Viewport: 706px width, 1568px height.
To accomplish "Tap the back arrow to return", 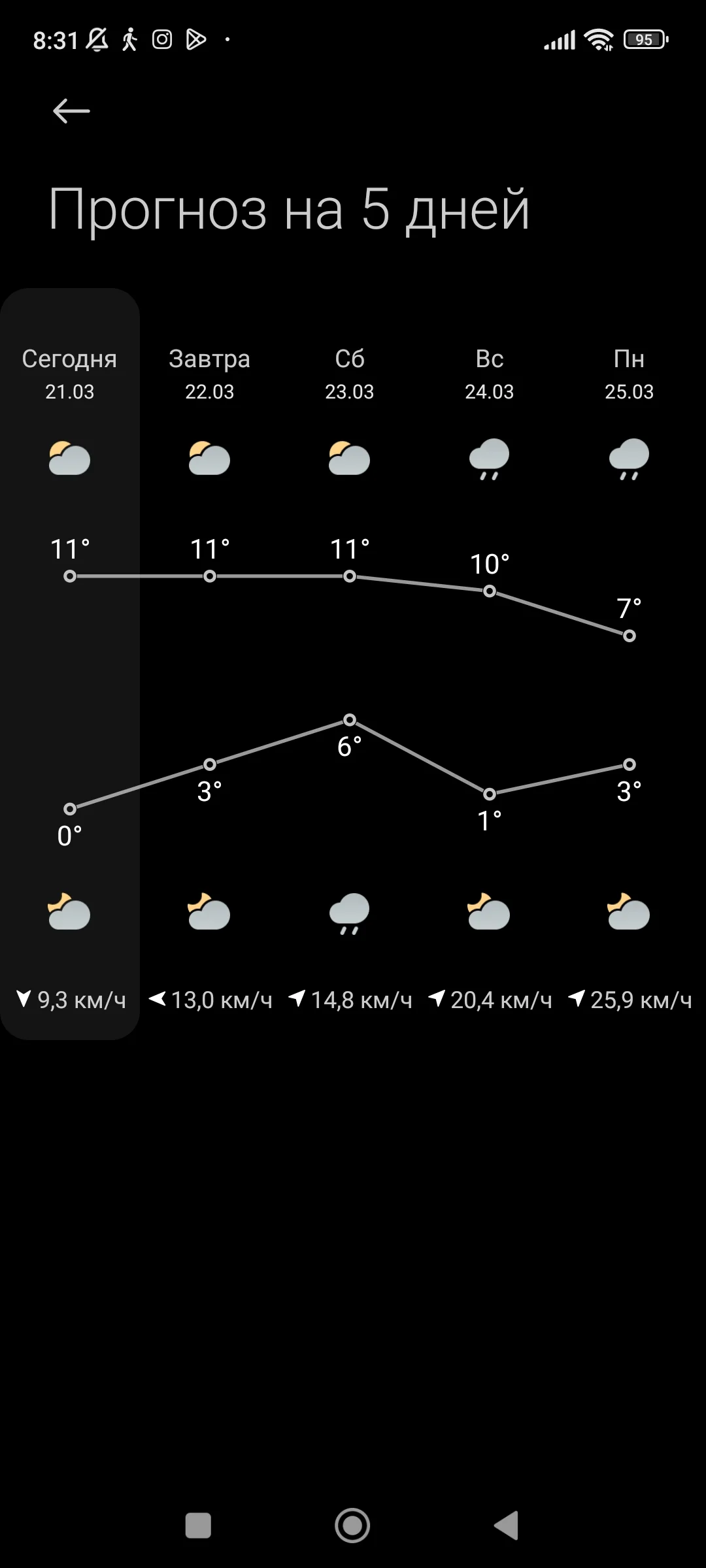I will [72, 110].
